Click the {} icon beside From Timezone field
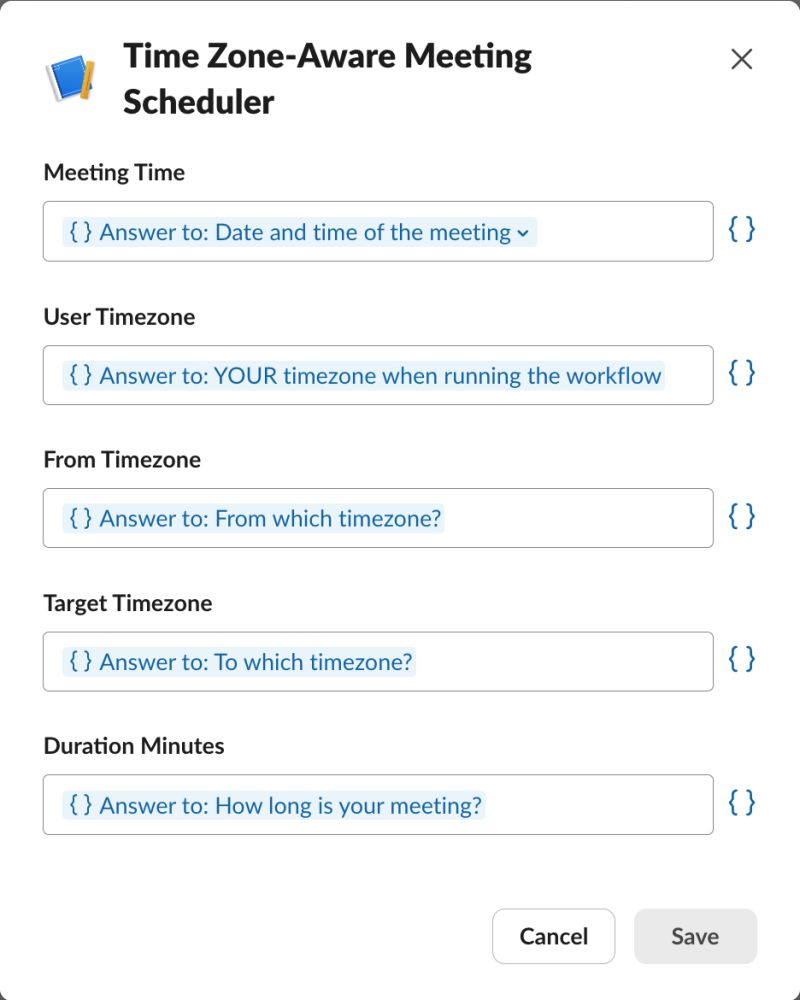800x1000 pixels. pos(742,516)
